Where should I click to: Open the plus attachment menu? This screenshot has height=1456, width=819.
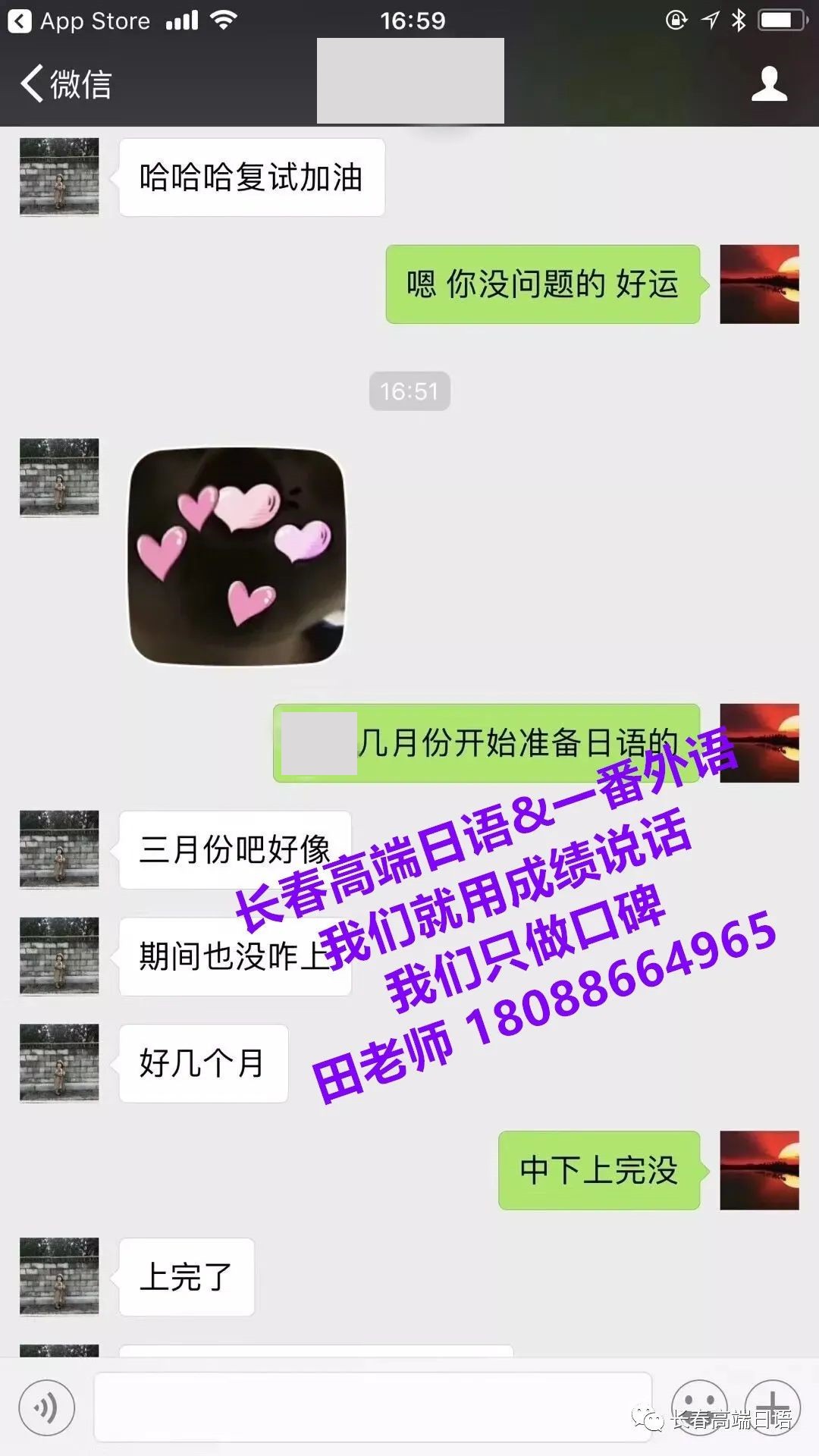(772, 1407)
